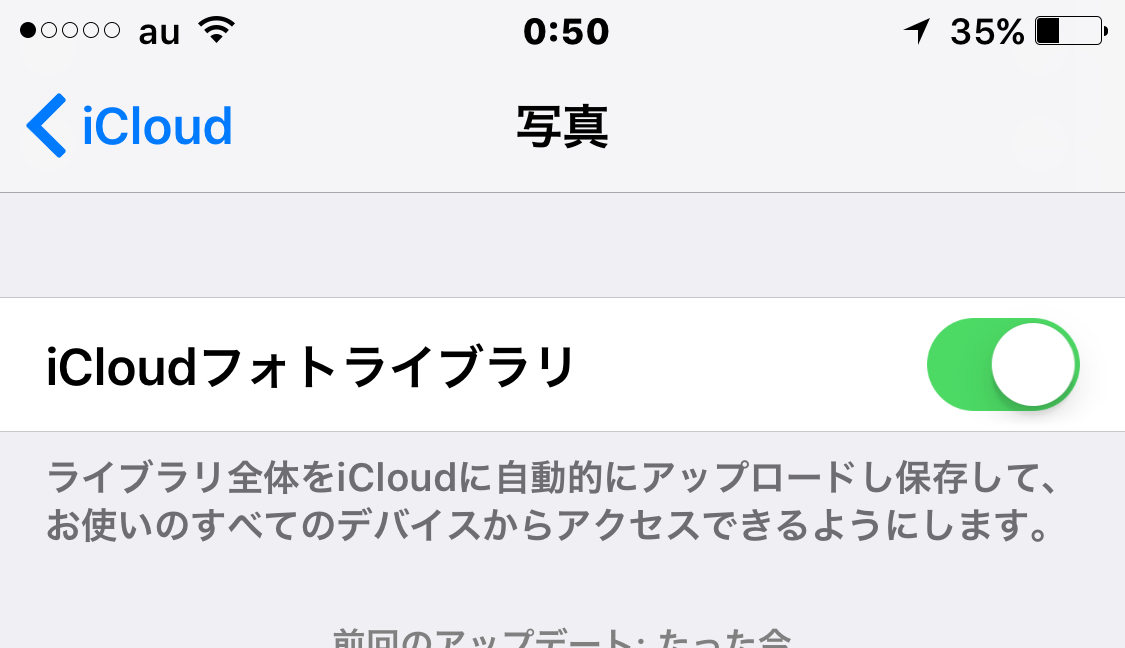The height and width of the screenshot is (648, 1125).
Task: Turn off the iCloudフォトライブラリ switch
Action: pos(1003,365)
